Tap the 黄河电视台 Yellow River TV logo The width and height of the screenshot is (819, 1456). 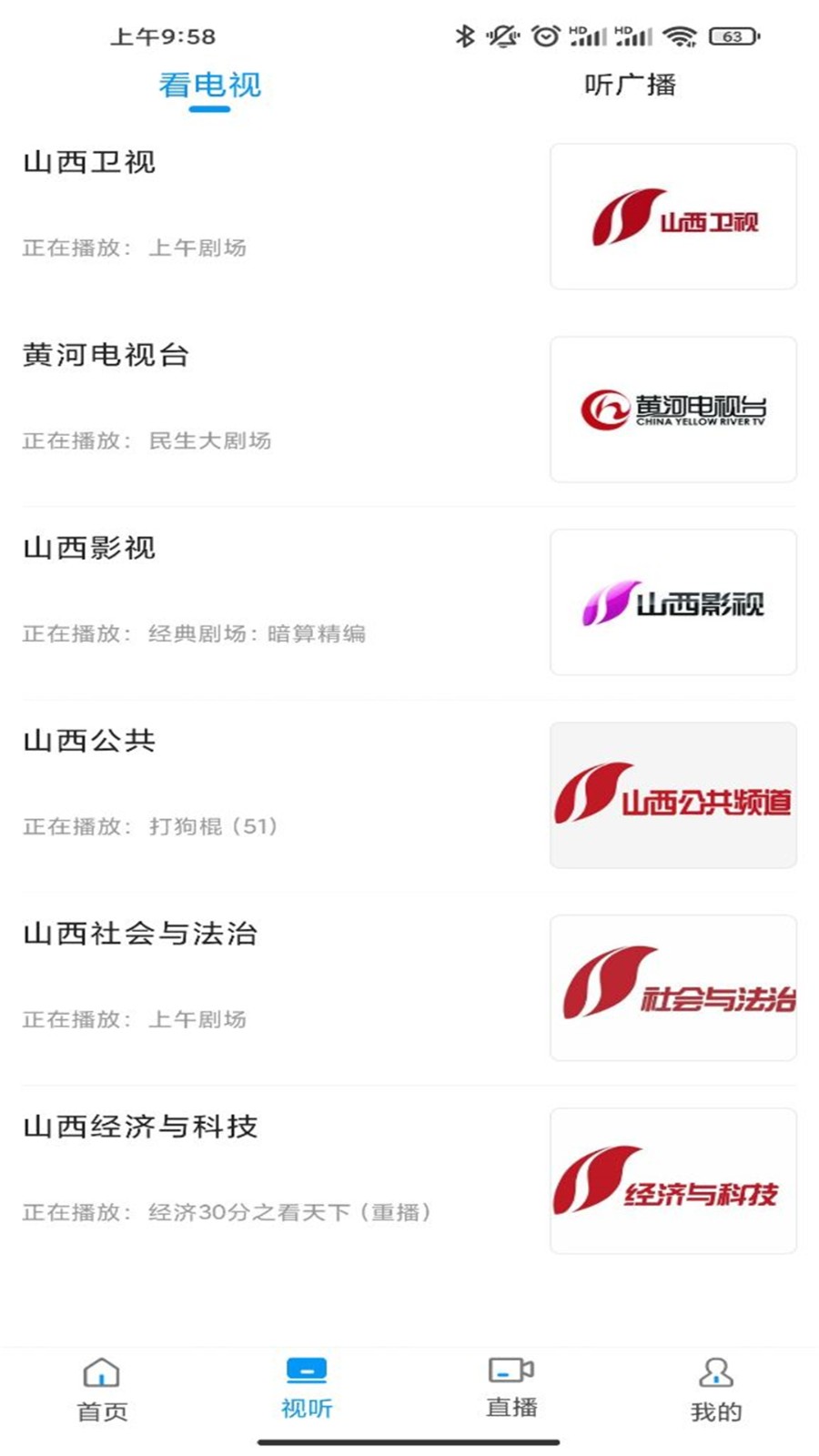click(673, 409)
